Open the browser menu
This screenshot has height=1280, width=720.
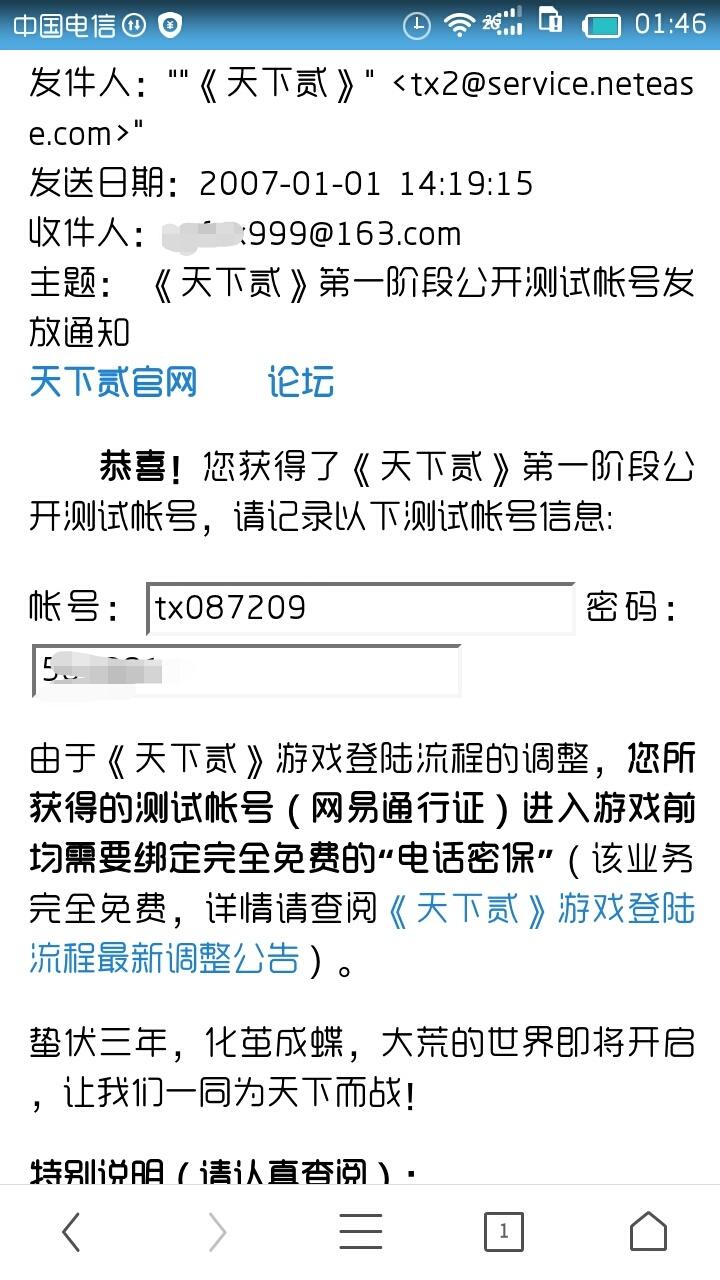pos(360,1232)
